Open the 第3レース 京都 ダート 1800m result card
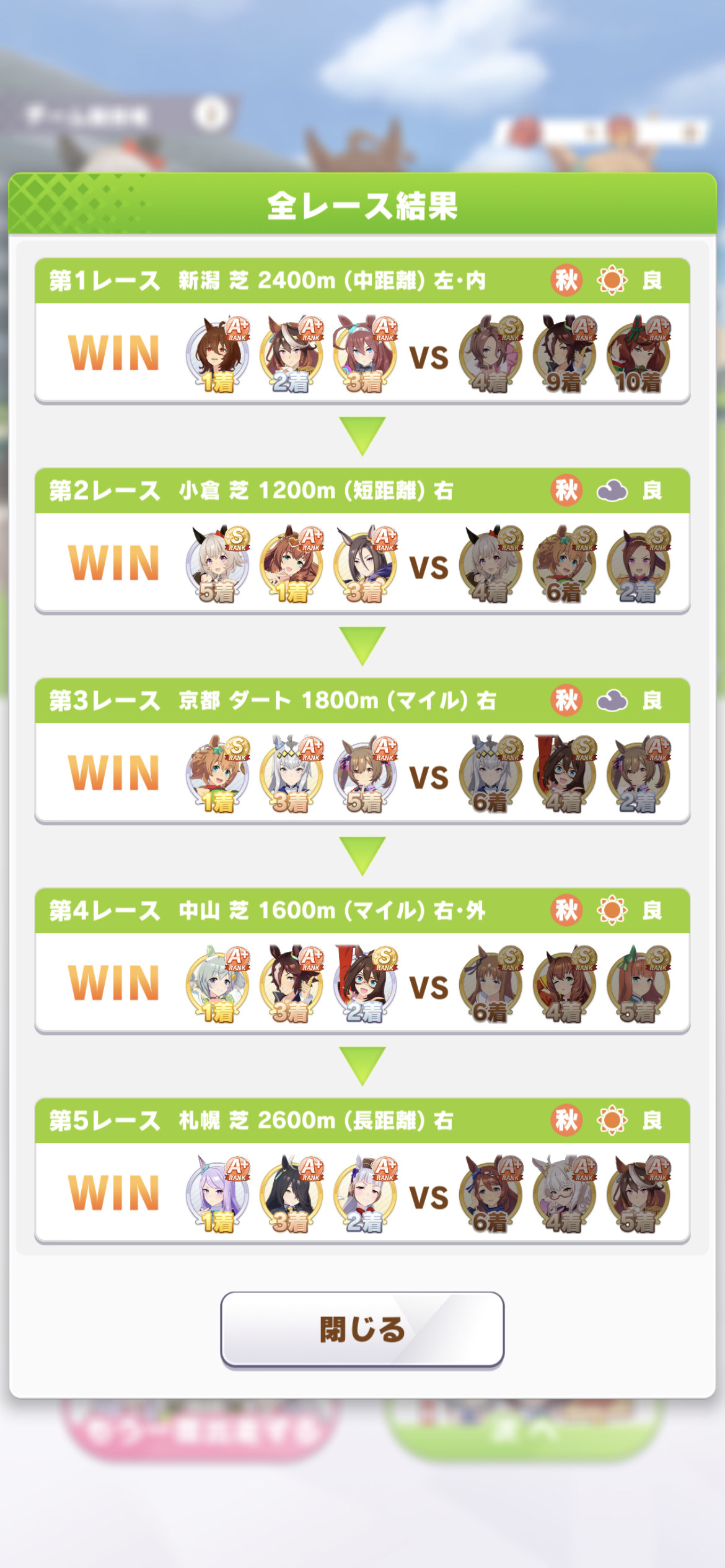Viewport: 725px width, 1568px height. point(362,751)
